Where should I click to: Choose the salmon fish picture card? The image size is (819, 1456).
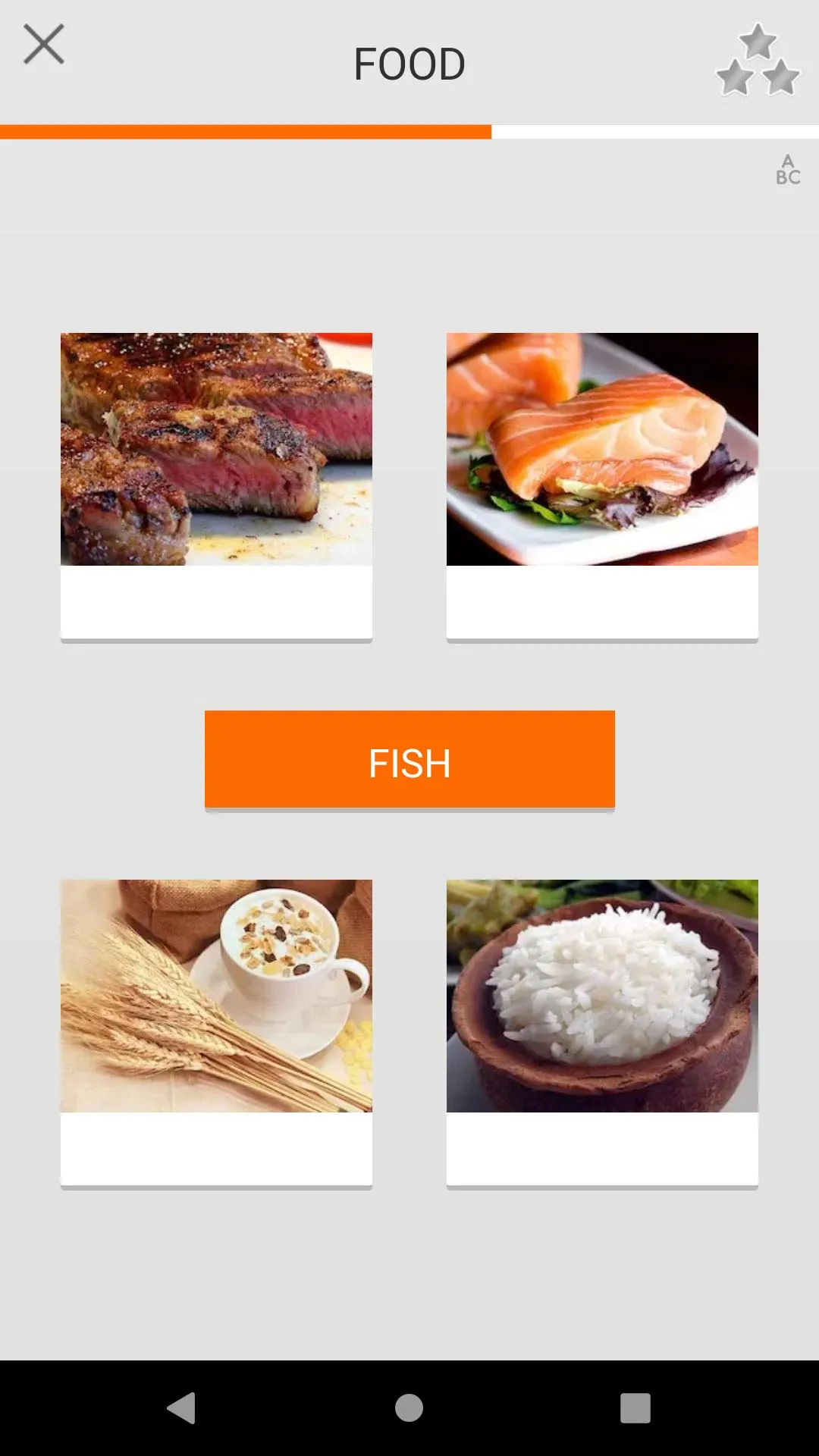602,487
